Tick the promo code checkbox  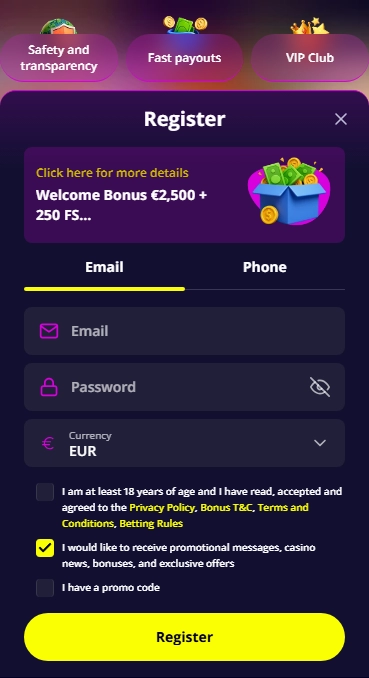point(45,588)
